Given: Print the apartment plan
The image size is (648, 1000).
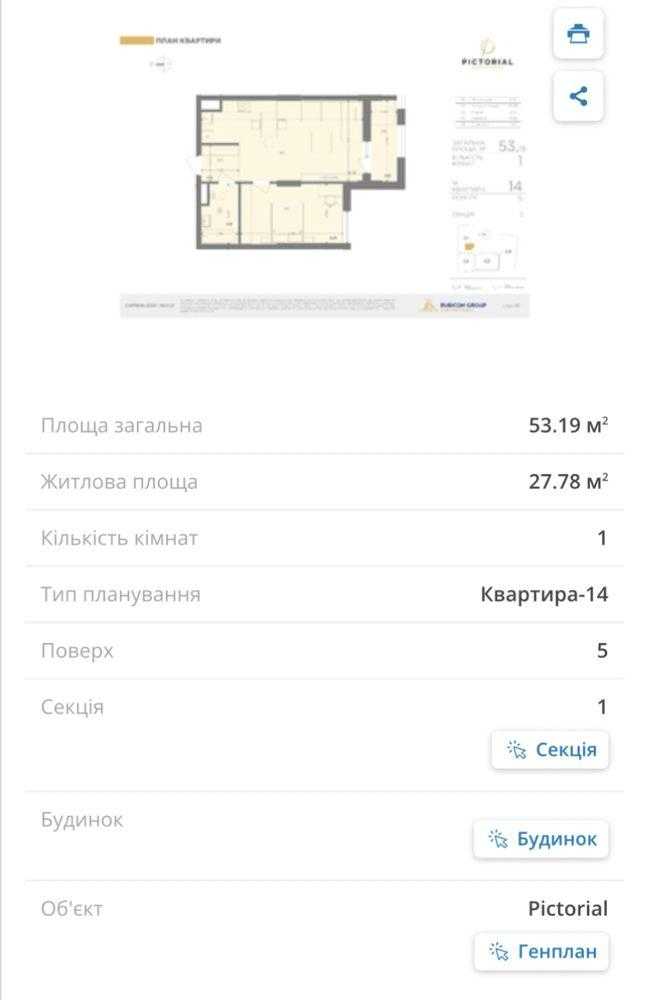Looking at the screenshot, I should click(578, 34).
